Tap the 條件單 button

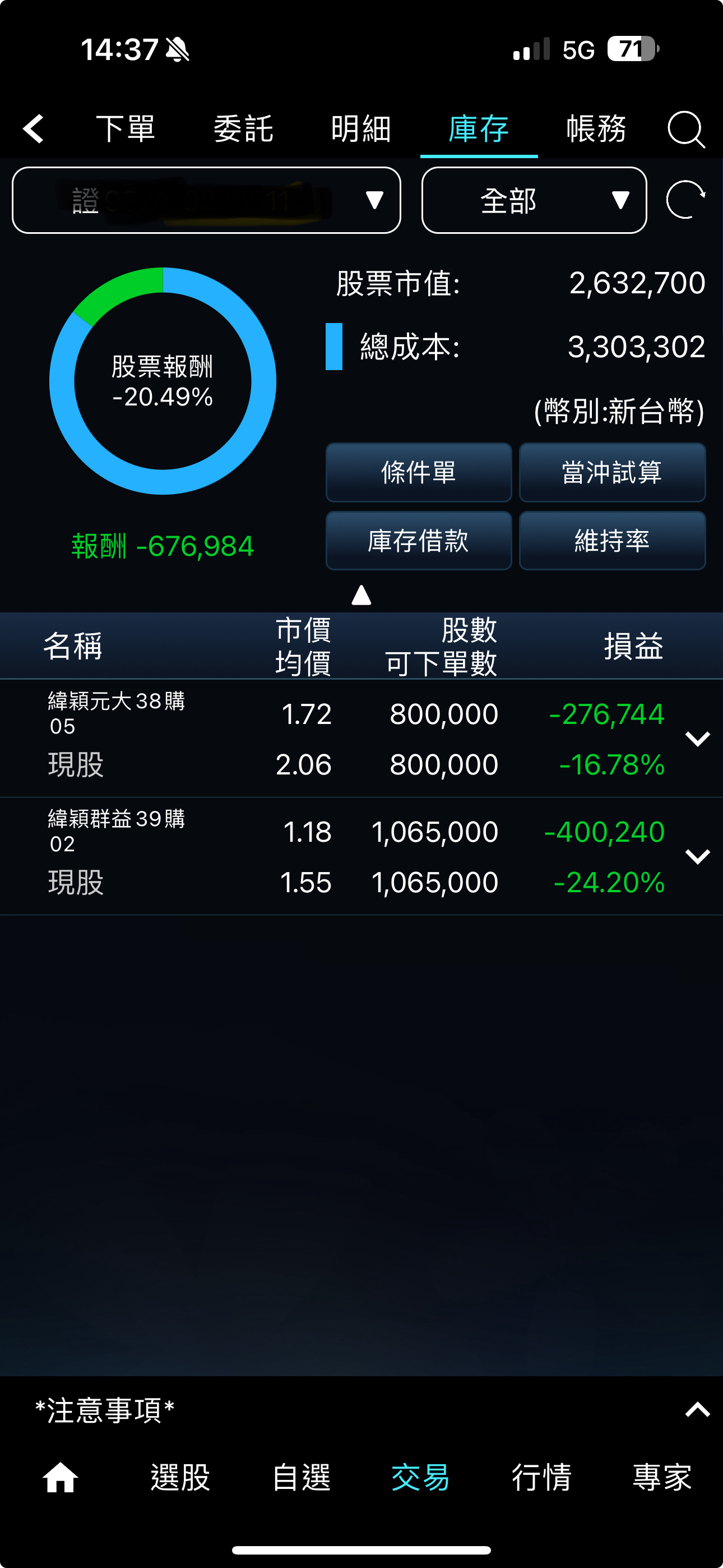tap(419, 472)
